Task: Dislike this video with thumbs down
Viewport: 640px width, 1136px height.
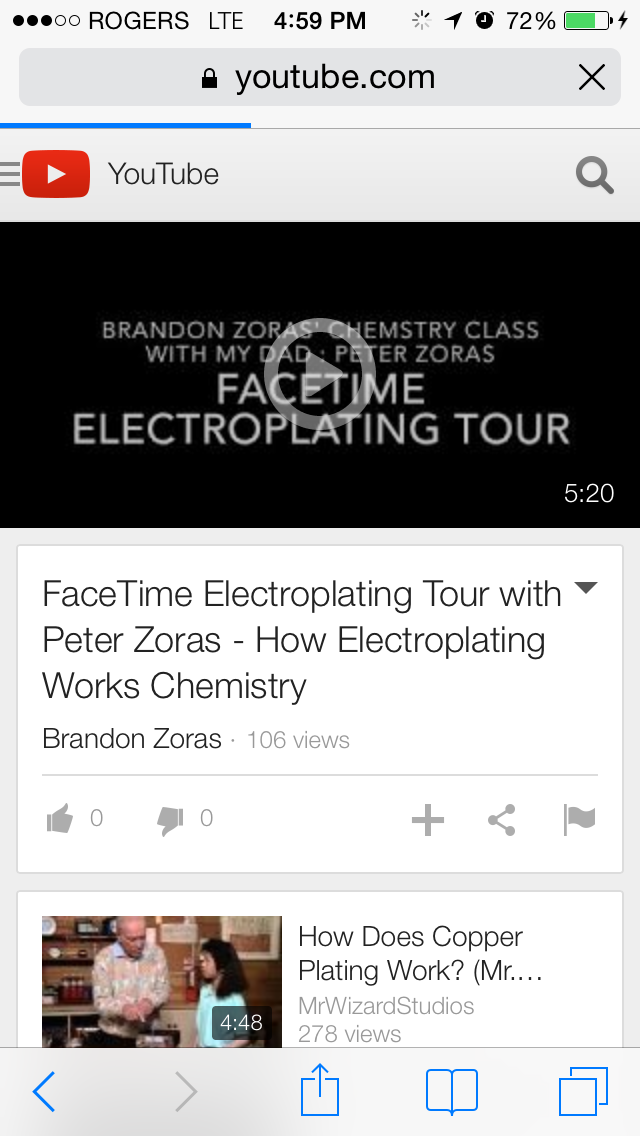Action: tap(170, 820)
